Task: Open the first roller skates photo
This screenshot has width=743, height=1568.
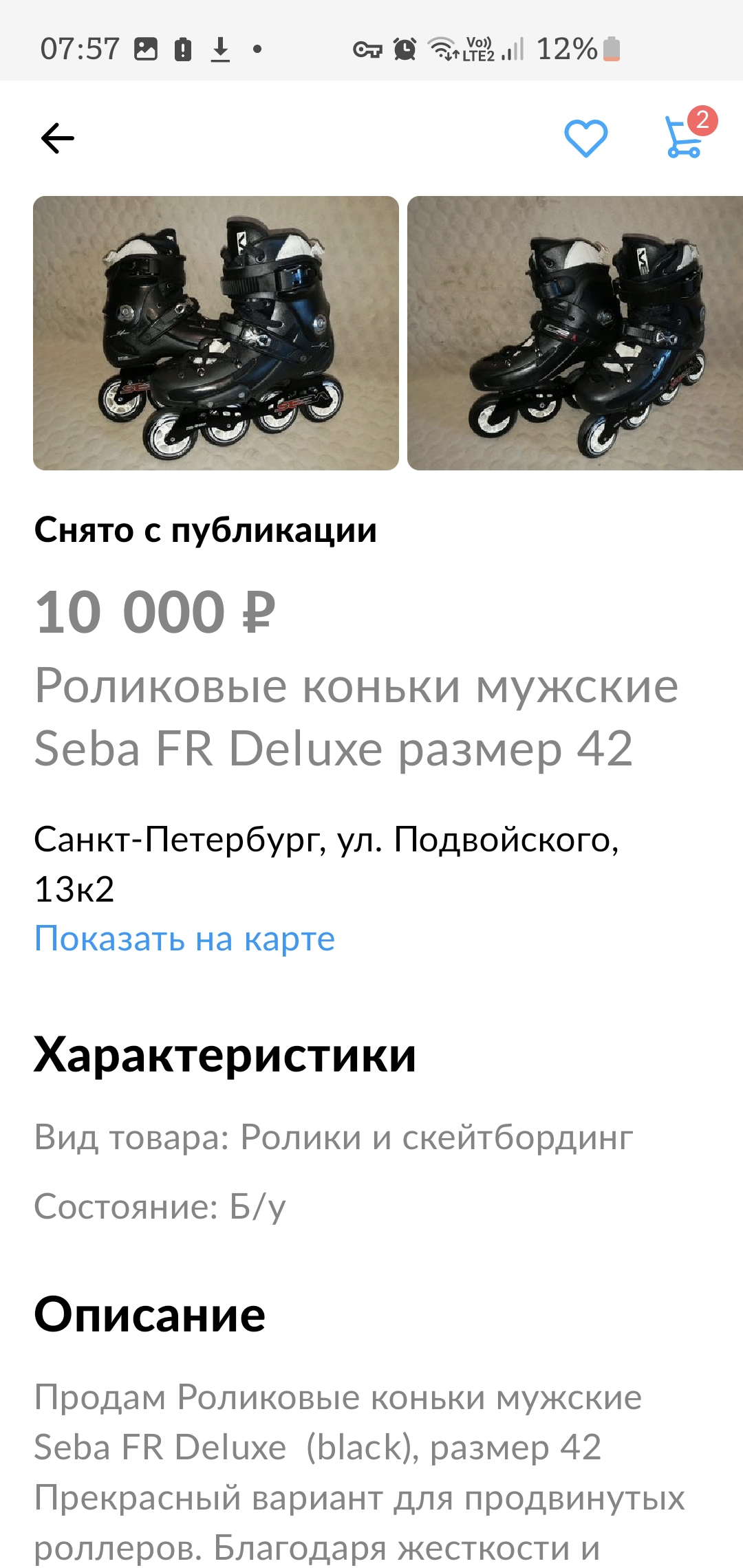Action: (x=216, y=333)
